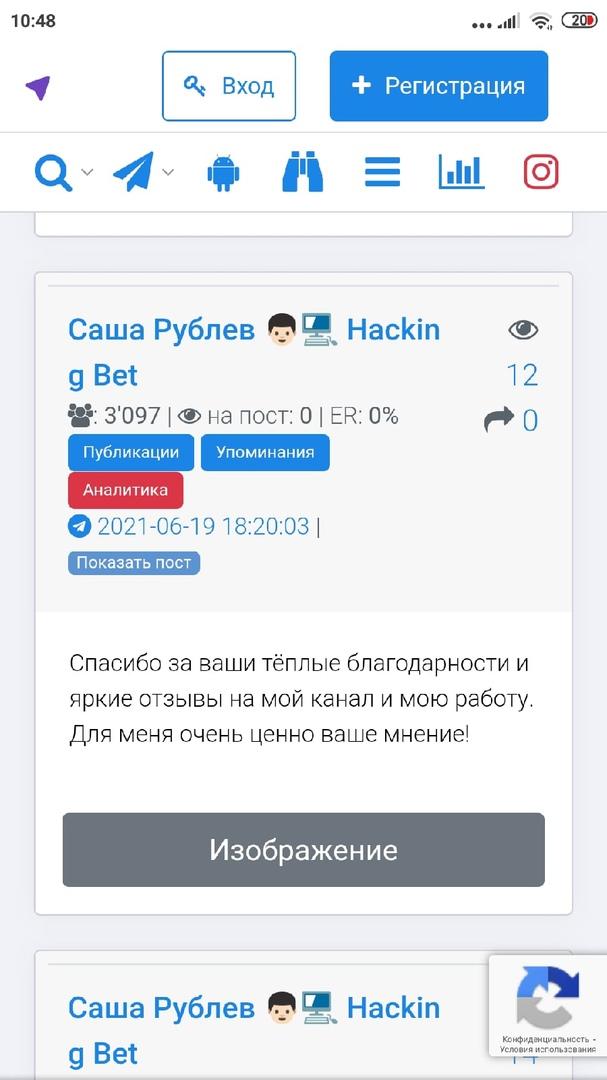The width and height of the screenshot is (607, 1080).
Task: Open the red Аналитика button
Action: pos(125,490)
